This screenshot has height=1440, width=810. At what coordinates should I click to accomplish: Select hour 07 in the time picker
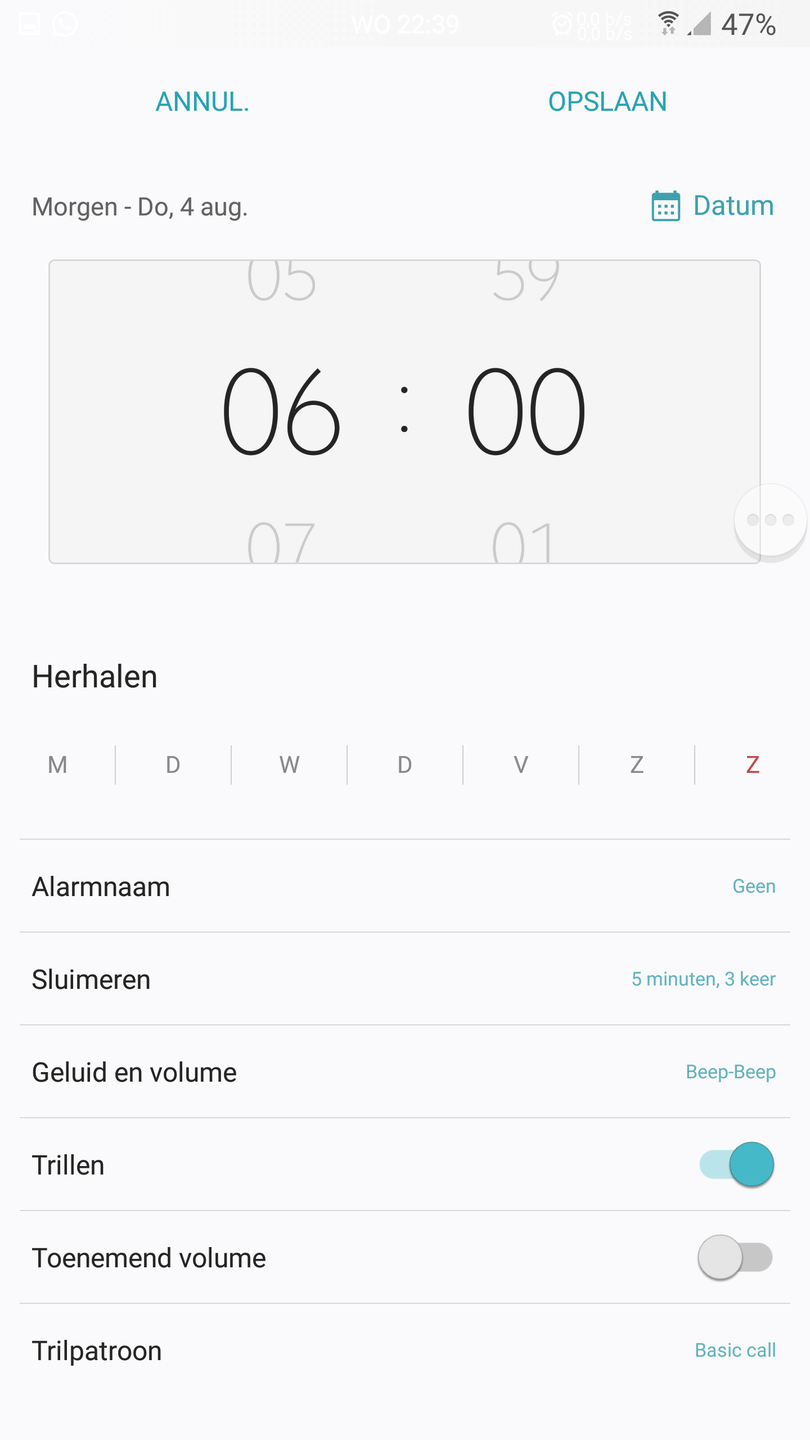pos(281,542)
